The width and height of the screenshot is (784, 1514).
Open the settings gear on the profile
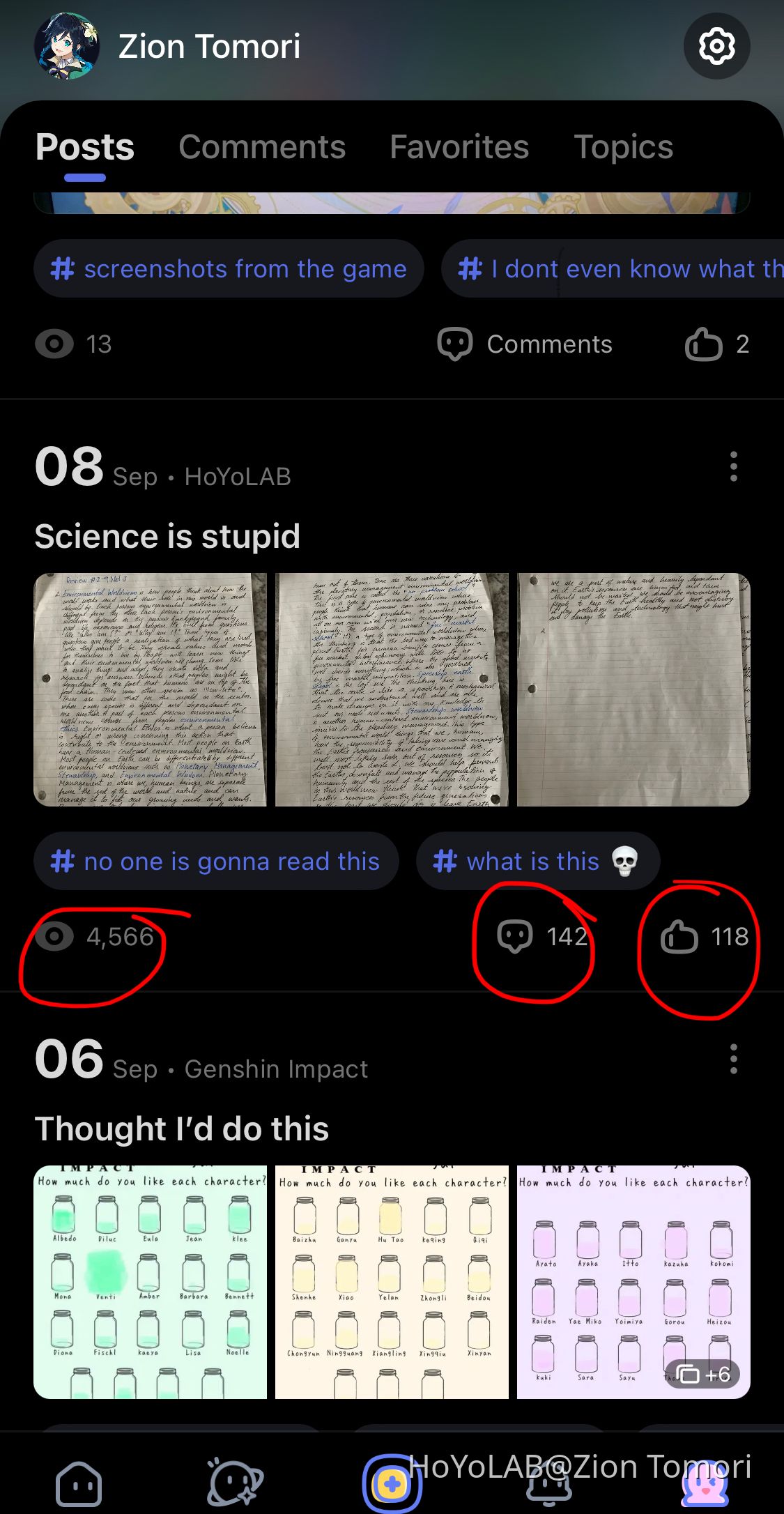click(x=716, y=46)
